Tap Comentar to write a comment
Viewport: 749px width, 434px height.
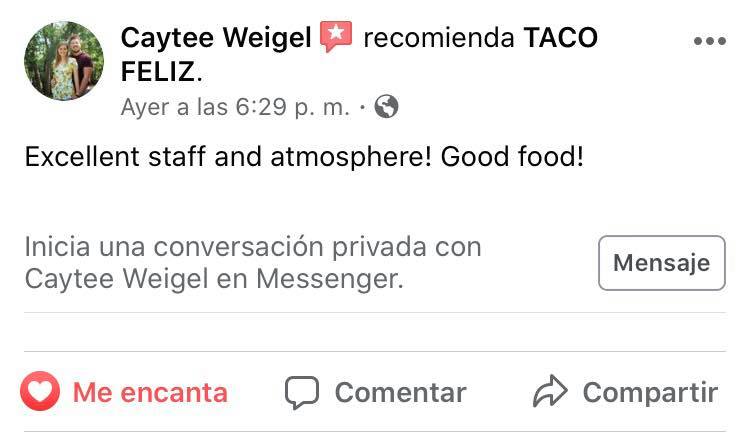click(376, 393)
